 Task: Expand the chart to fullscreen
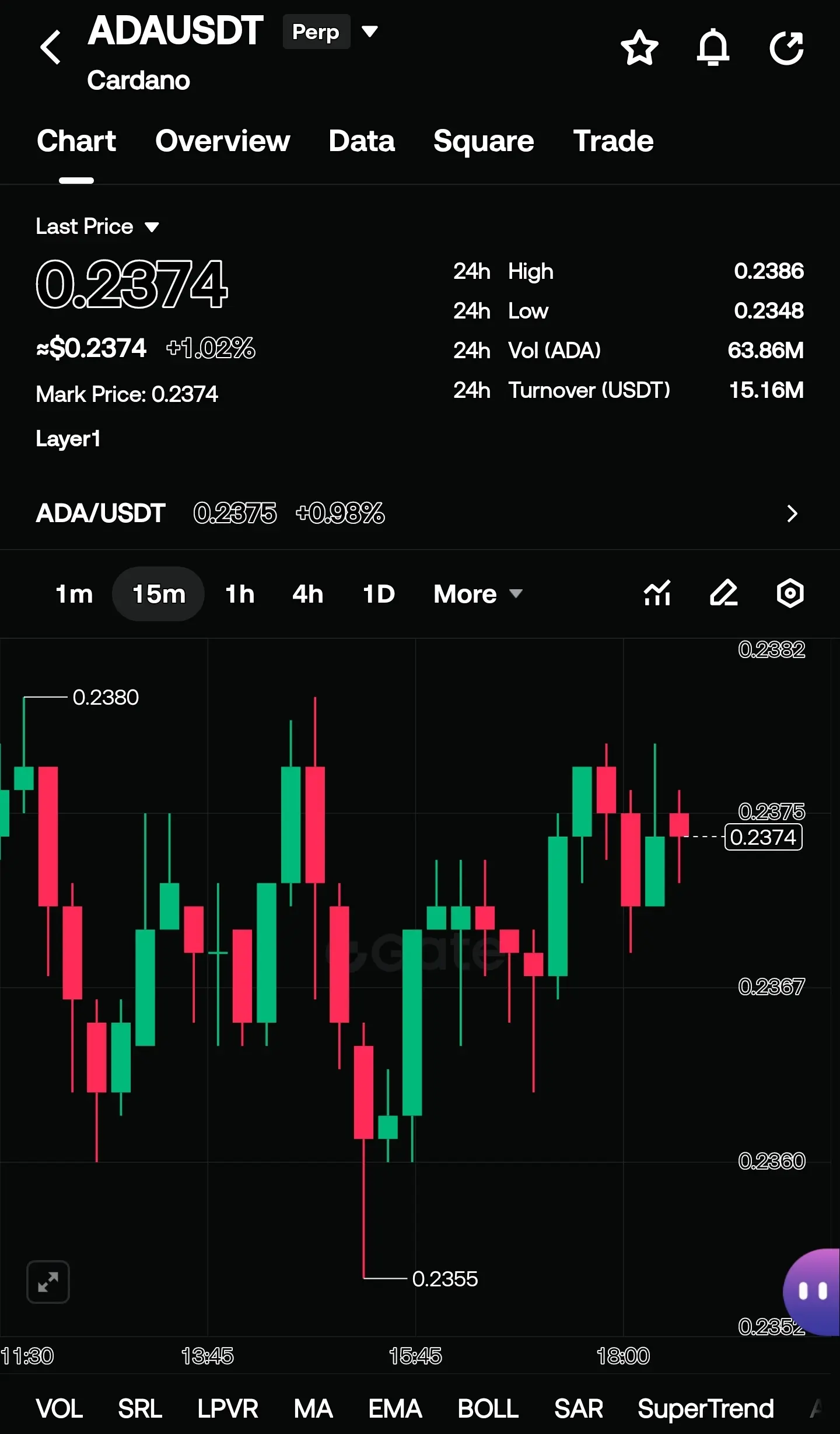[48, 1282]
